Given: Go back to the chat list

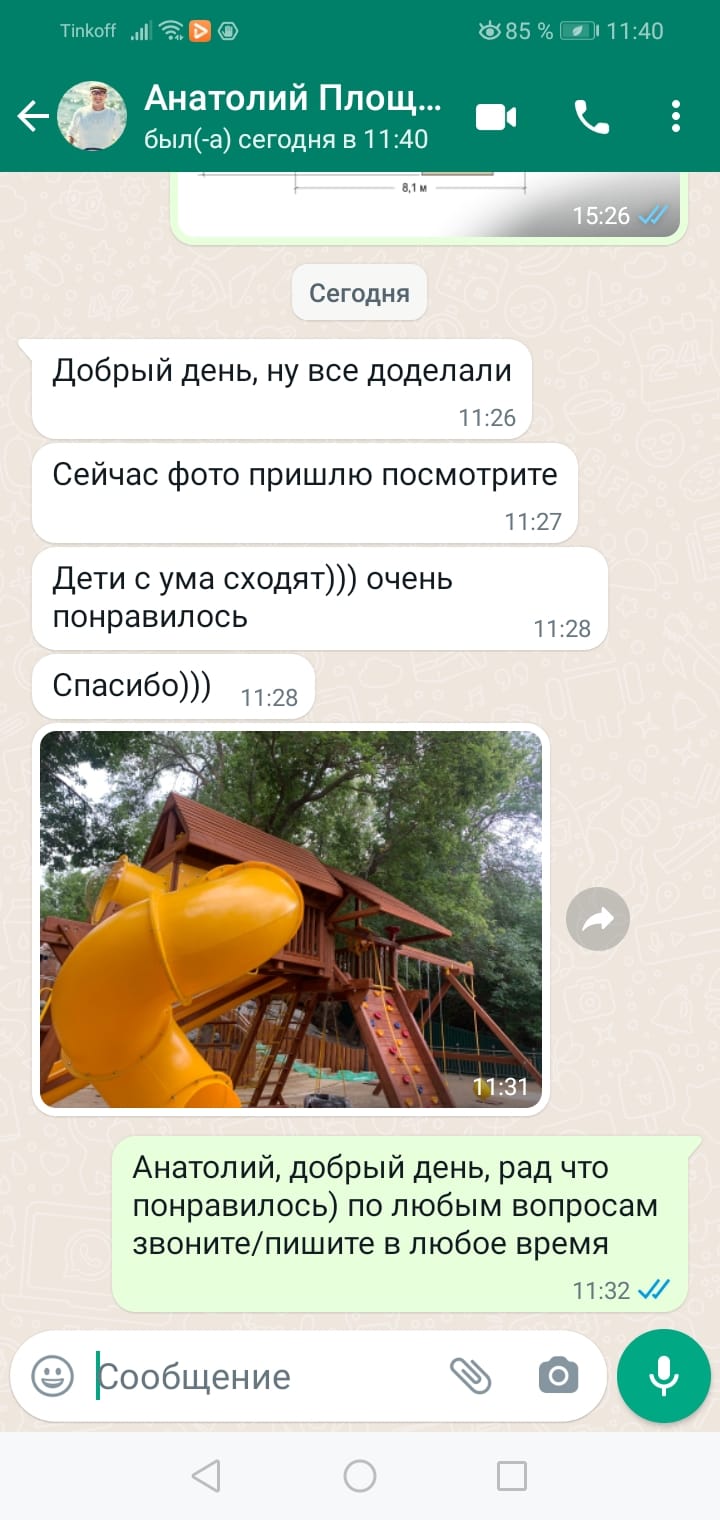Looking at the screenshot, I should 33,117.
